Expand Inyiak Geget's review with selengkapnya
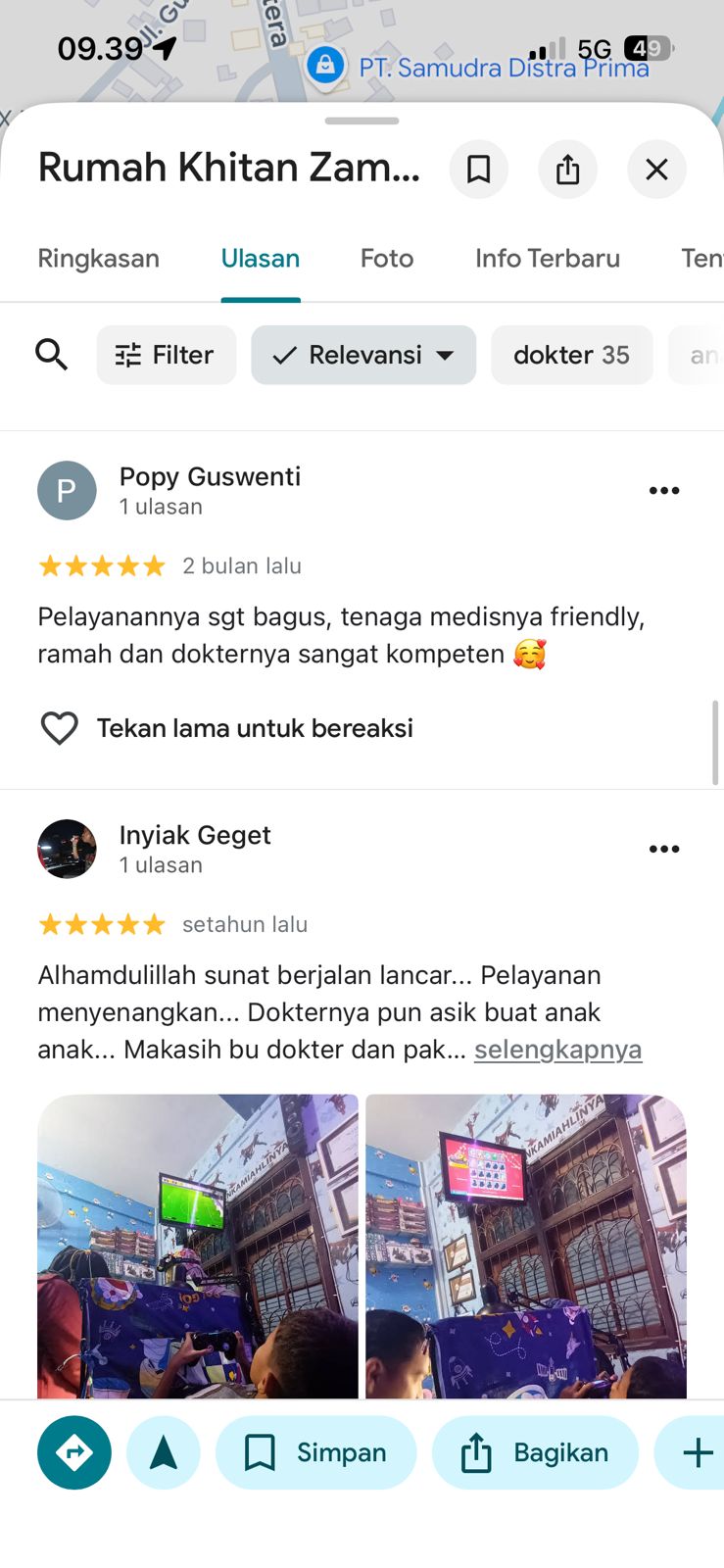The image size is (724, 1568). [557, 1050]
